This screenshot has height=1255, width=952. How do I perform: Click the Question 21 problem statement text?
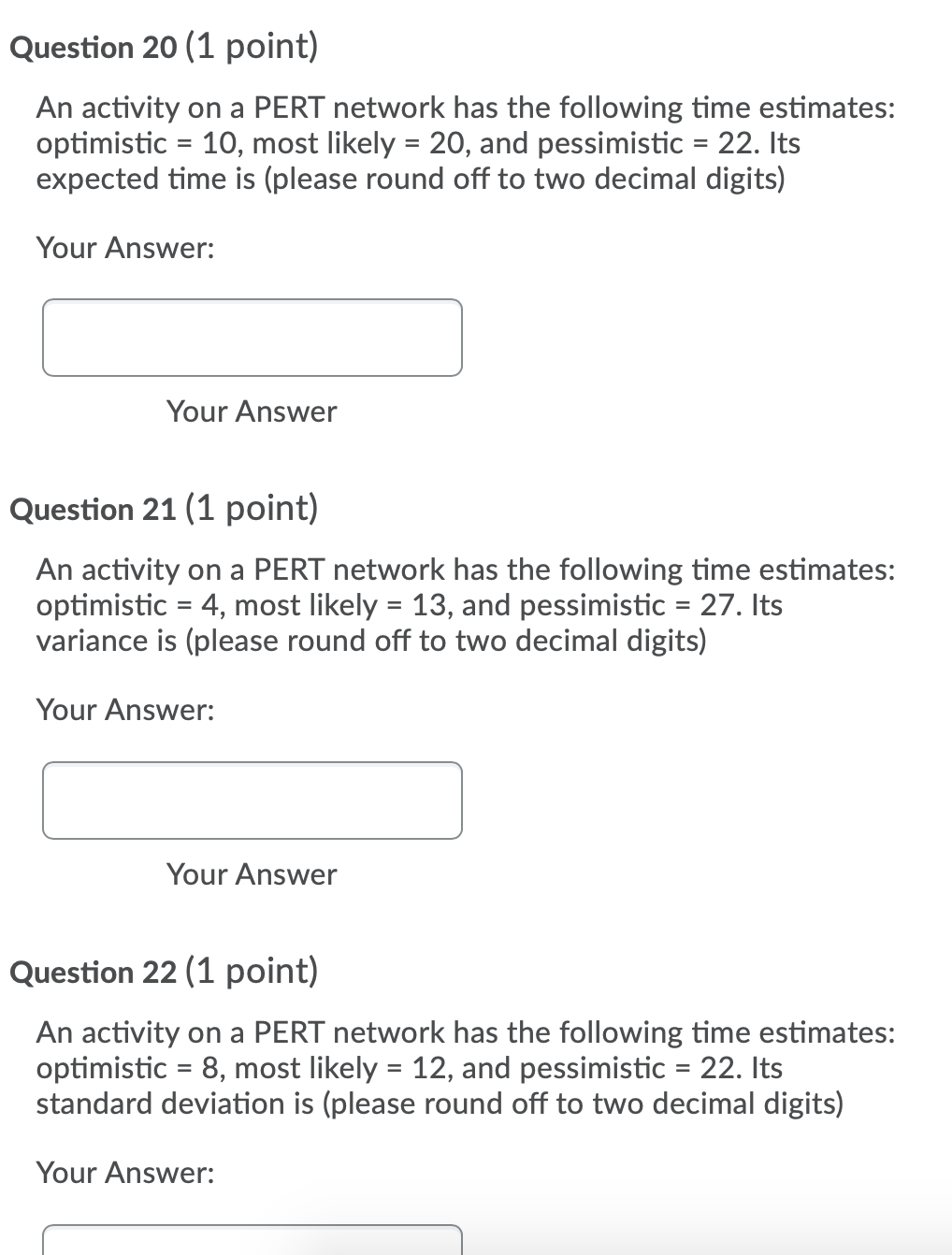click(466, 604)
